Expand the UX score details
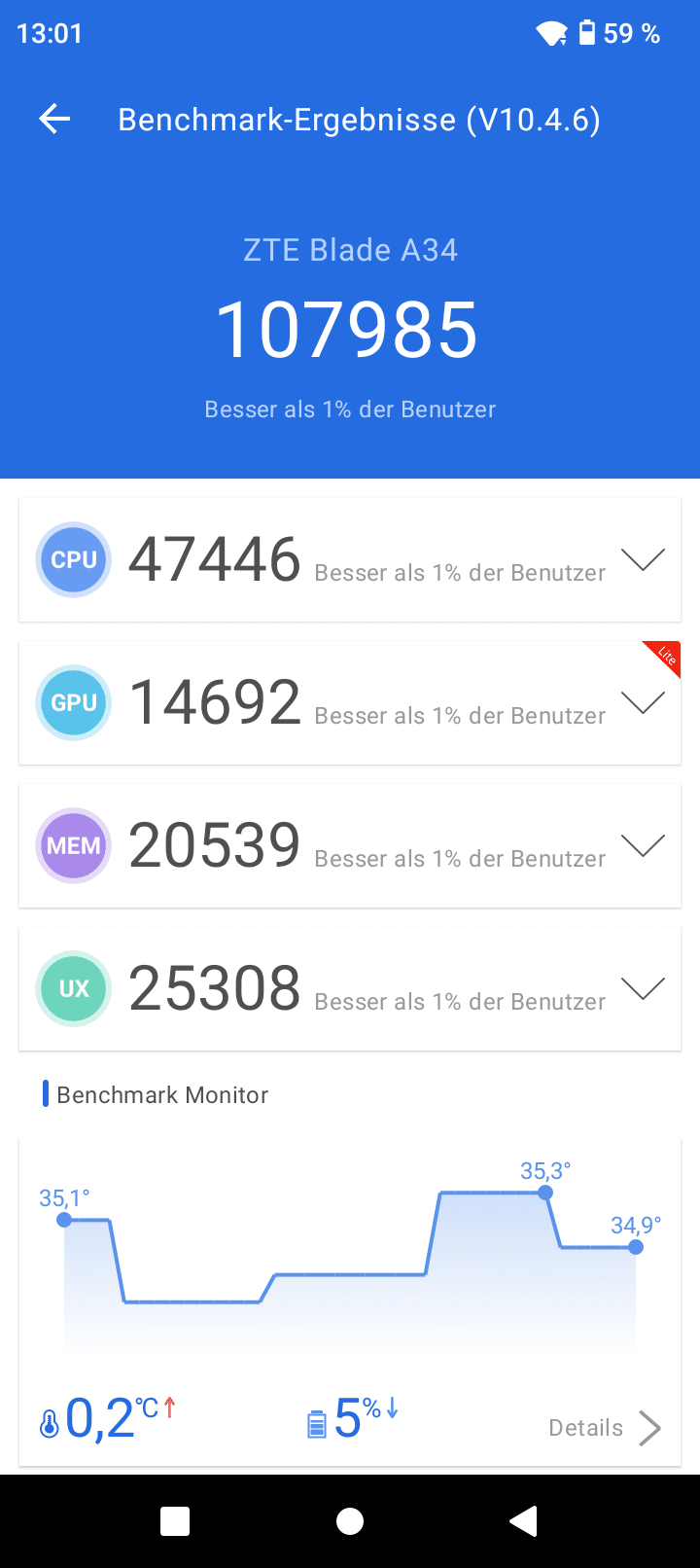700x1568 pixels. pos(643,989)
